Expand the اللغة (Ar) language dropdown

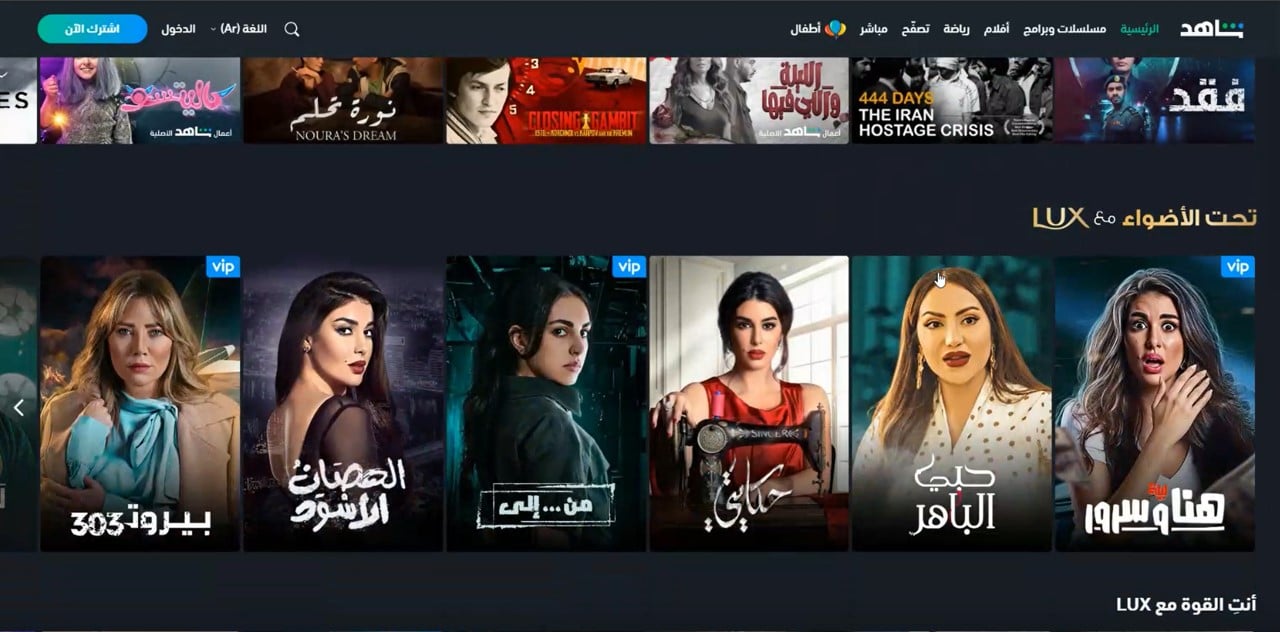pyautogui.click(x=240, y=29)
